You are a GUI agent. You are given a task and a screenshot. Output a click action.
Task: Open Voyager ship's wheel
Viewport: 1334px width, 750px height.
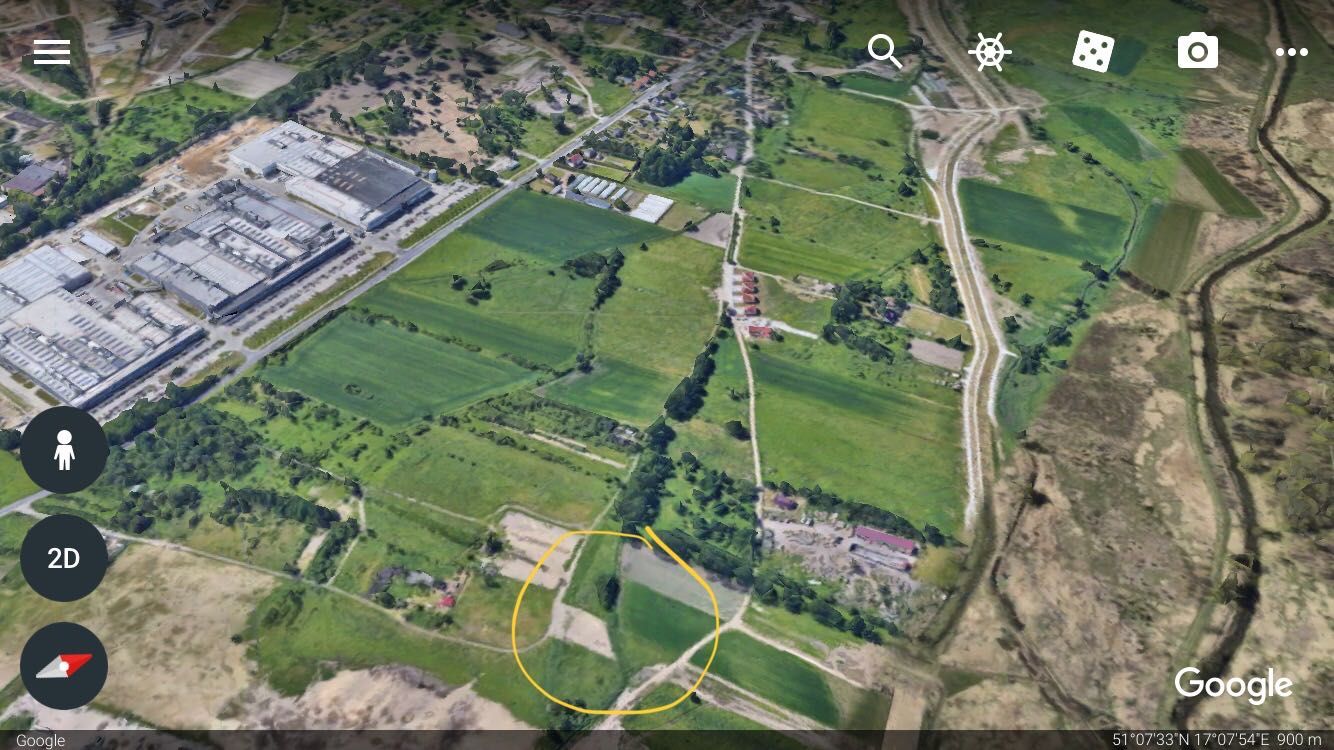click(989, 51)
